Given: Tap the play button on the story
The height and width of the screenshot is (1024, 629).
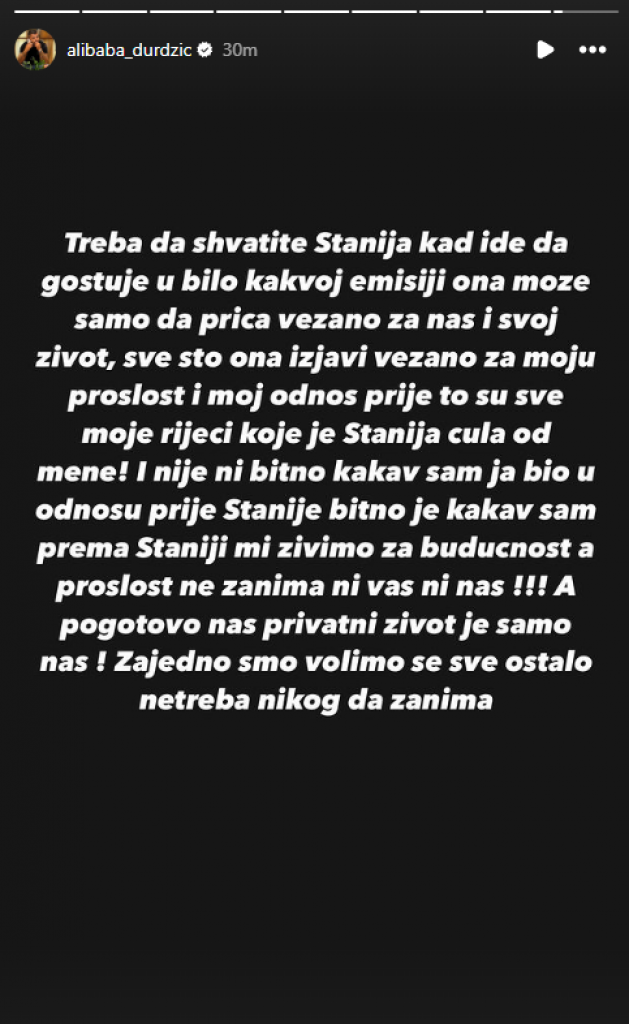Looking at the screenshot, I should tap(544, 49).
